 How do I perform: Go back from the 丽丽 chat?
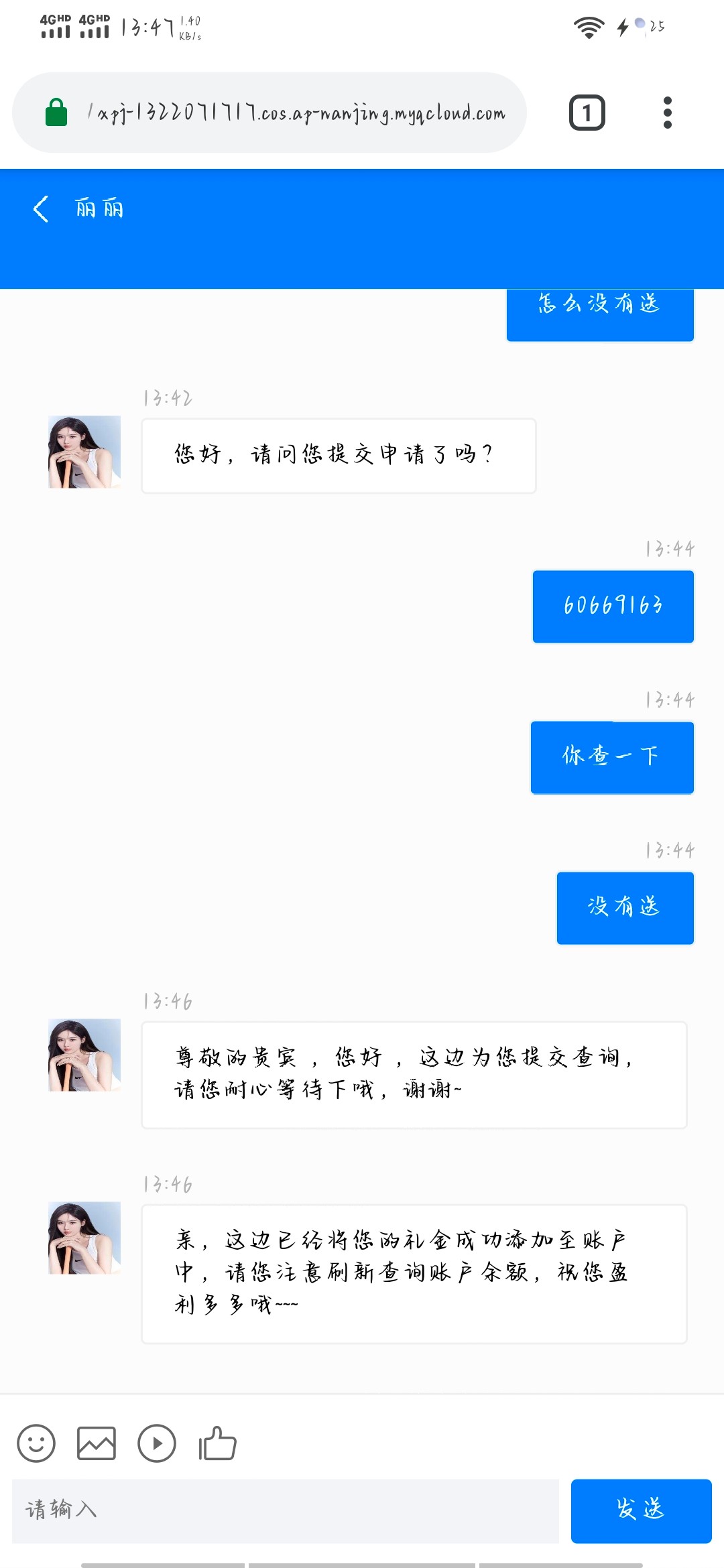click(x=42, y=209)
